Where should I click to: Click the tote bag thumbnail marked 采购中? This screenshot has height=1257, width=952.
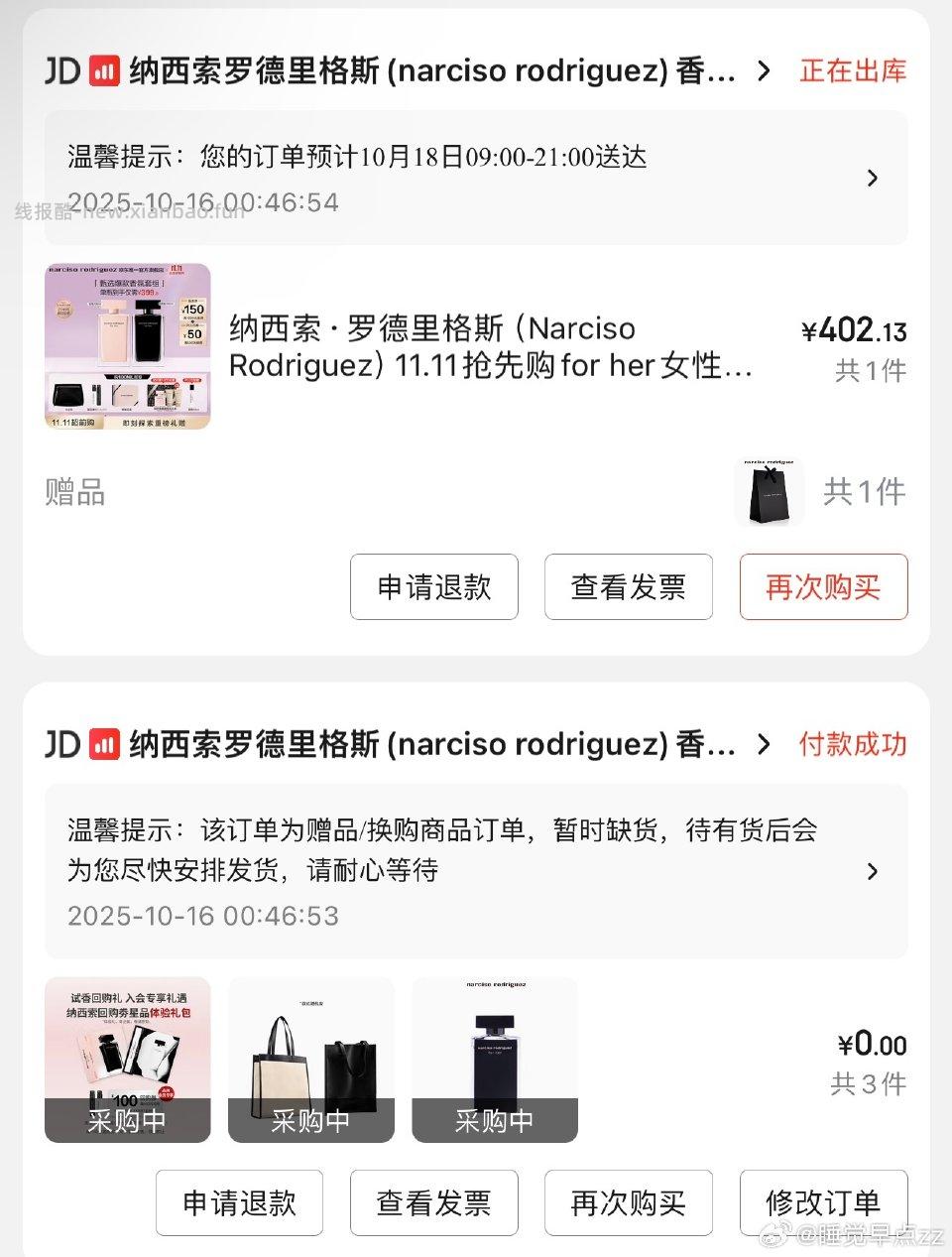point(310,1057)
